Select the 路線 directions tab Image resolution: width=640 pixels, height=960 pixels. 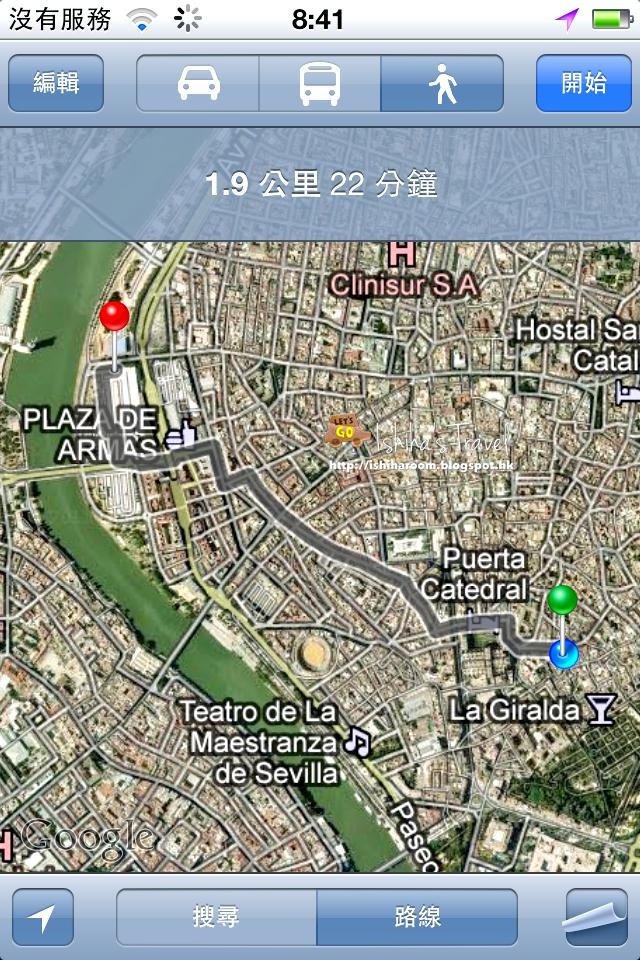point(417,917)
